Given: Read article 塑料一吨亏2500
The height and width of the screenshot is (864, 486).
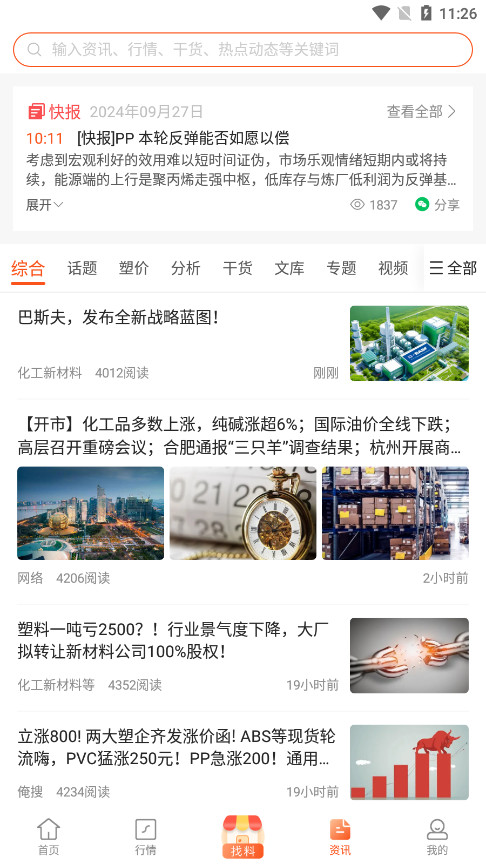Looking at the screenshot, I should pos(243,655).
